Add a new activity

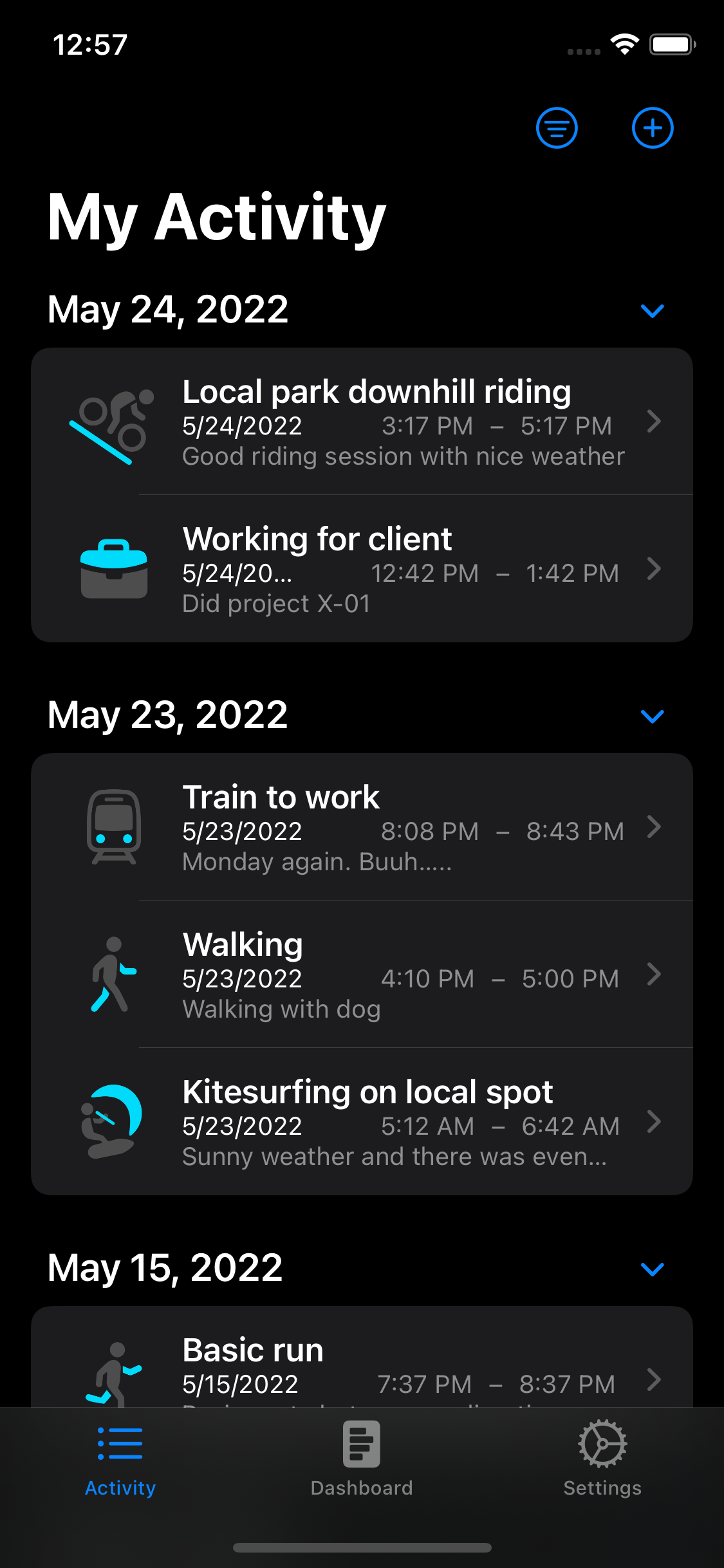coord(652,128)
